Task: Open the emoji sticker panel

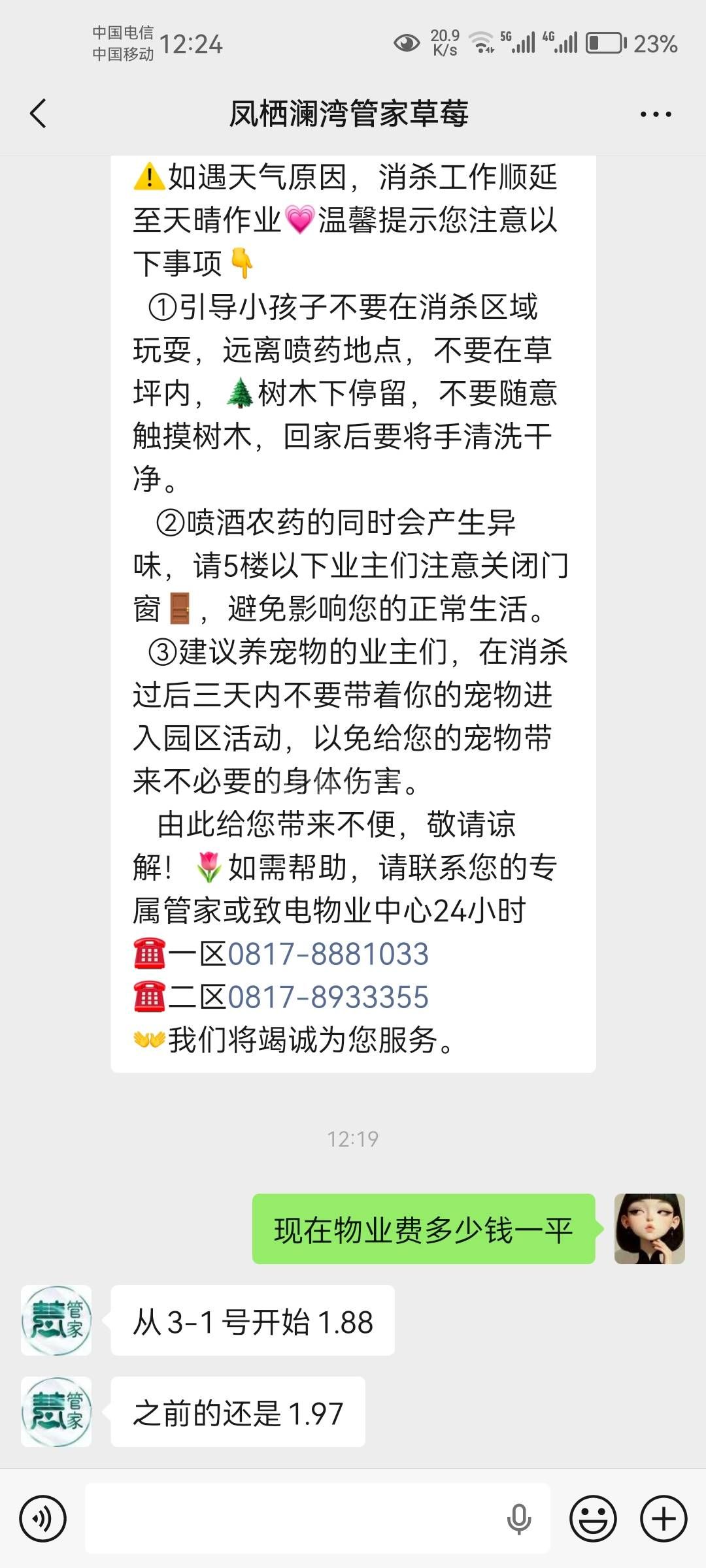Action: coord(593,1519)
